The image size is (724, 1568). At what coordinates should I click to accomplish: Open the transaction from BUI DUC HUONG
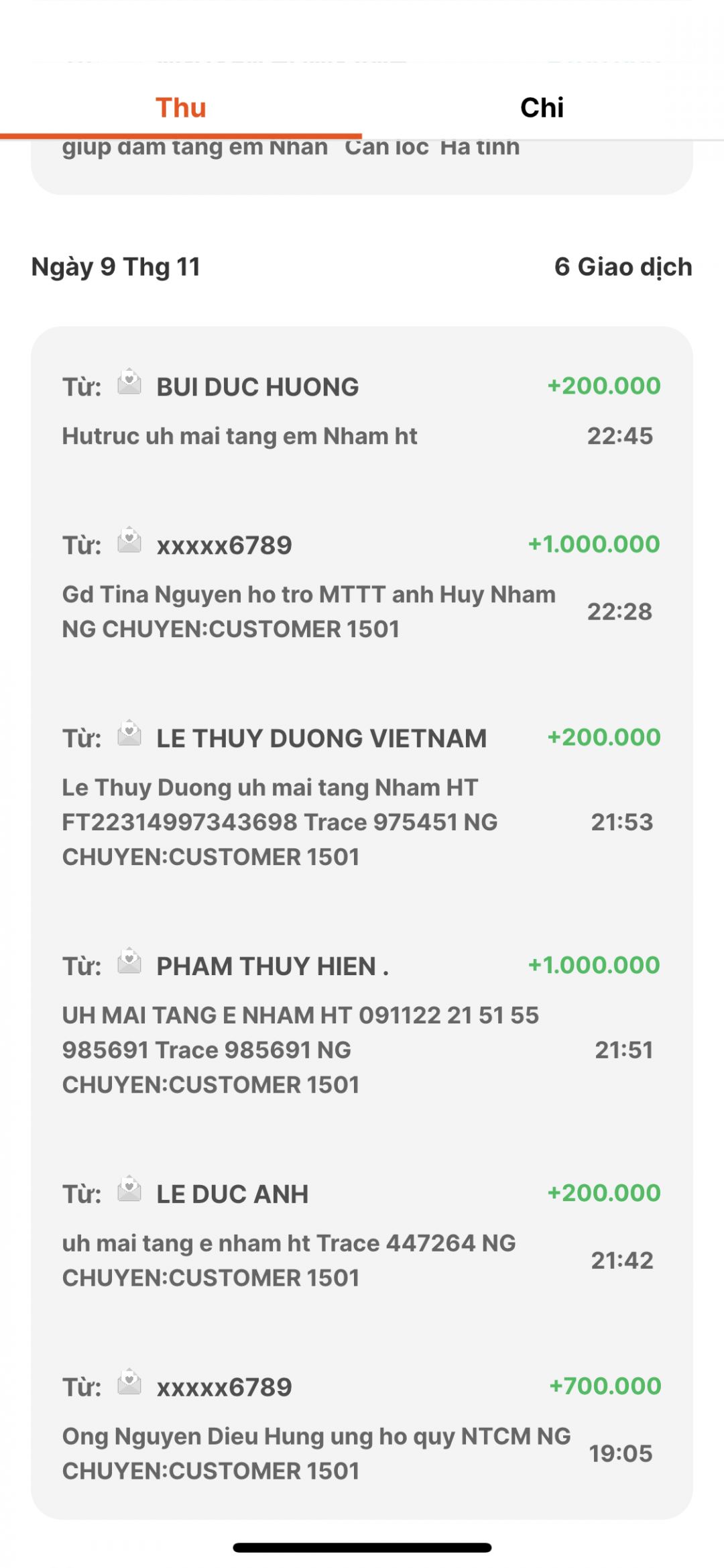(x=361, y=410)
